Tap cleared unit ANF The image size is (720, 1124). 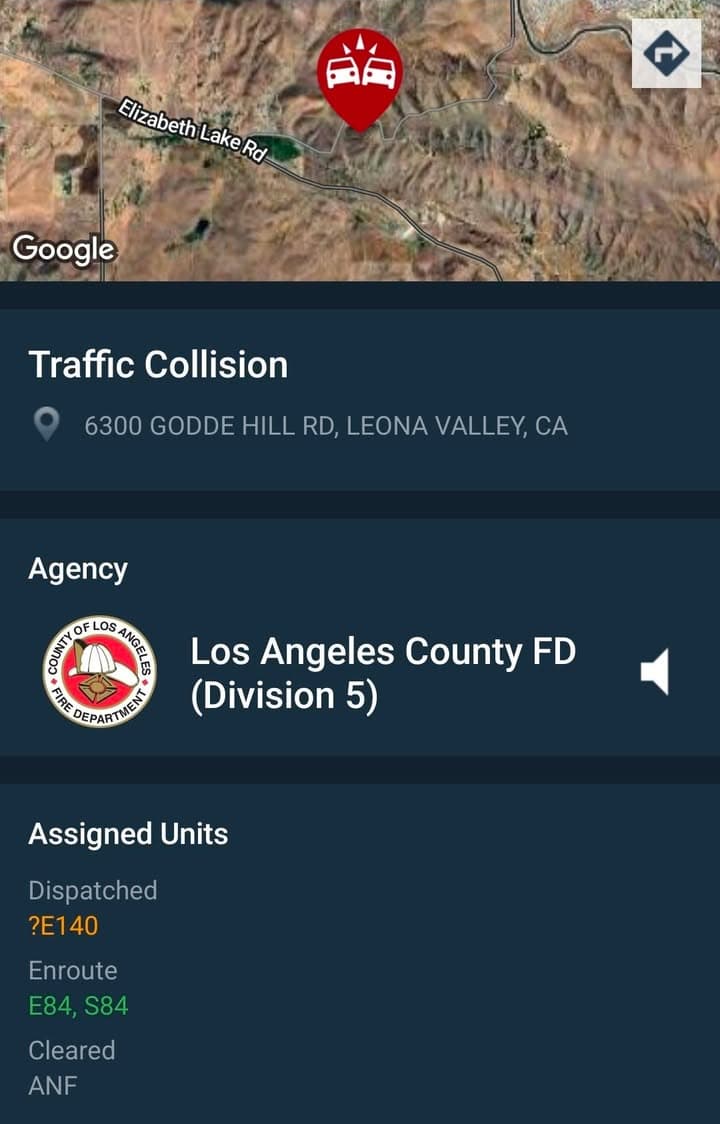(54, 1085)
